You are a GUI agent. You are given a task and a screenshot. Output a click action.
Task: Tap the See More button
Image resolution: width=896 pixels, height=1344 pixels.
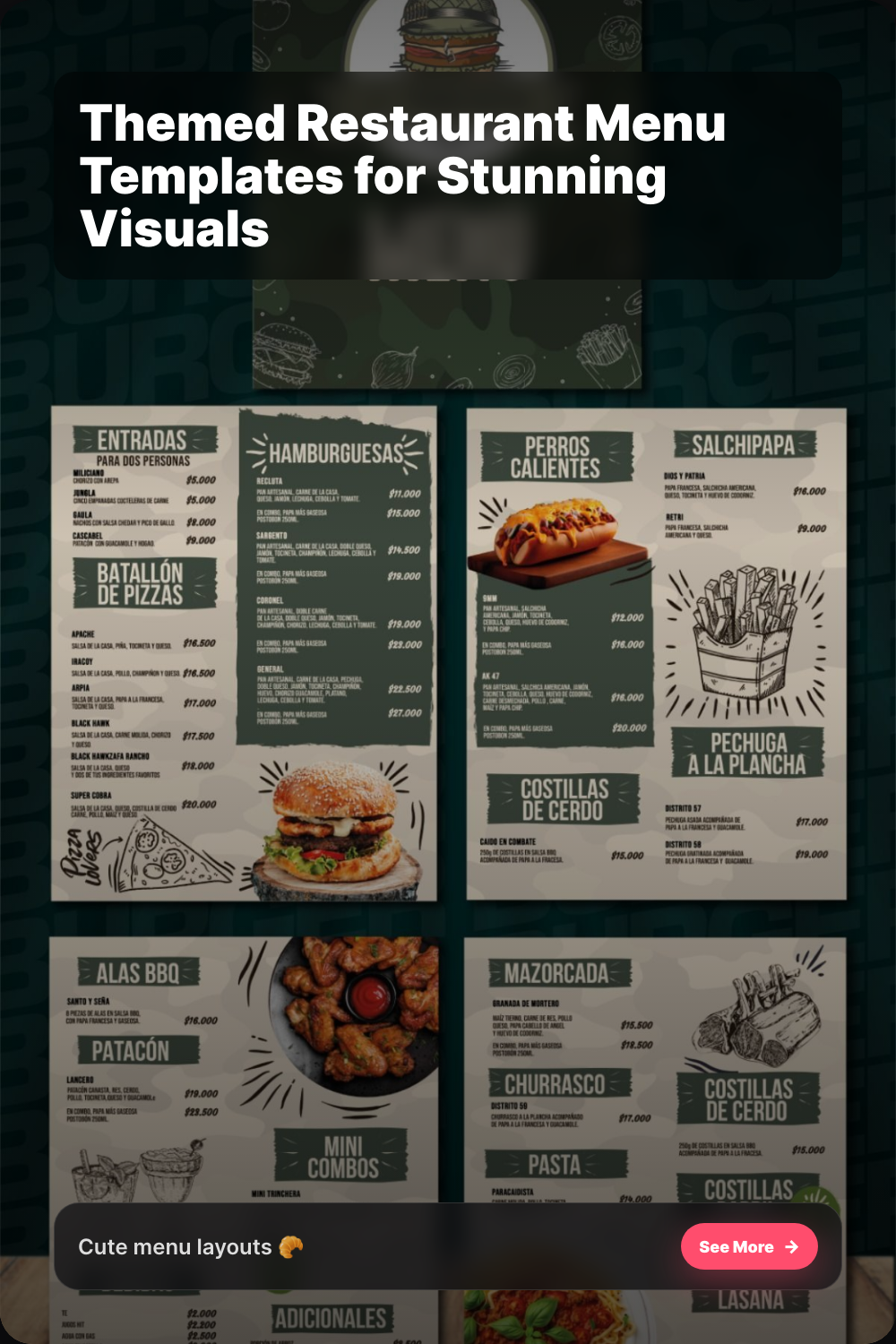749,1246
